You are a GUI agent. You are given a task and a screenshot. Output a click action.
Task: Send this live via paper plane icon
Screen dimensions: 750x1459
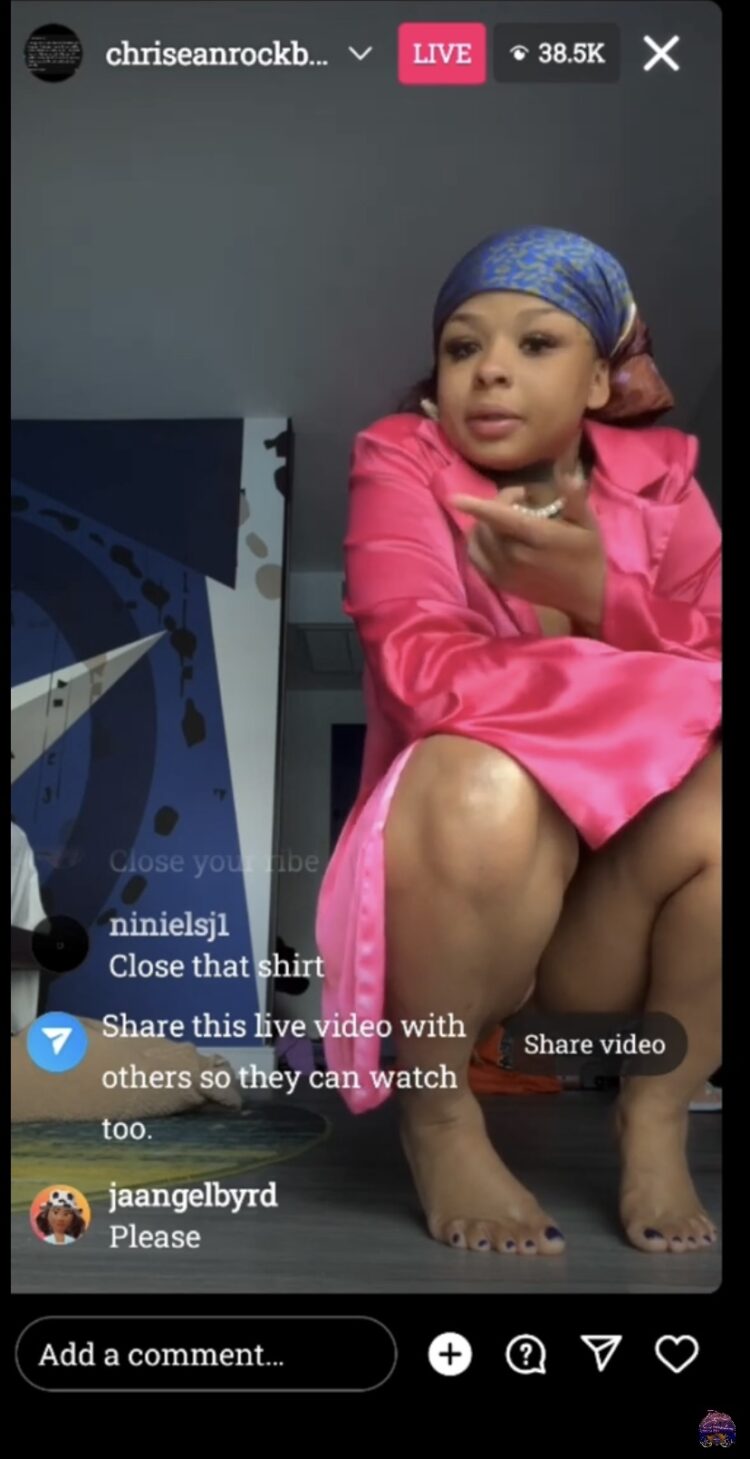pyautogui.click(x=601, y=1354)
